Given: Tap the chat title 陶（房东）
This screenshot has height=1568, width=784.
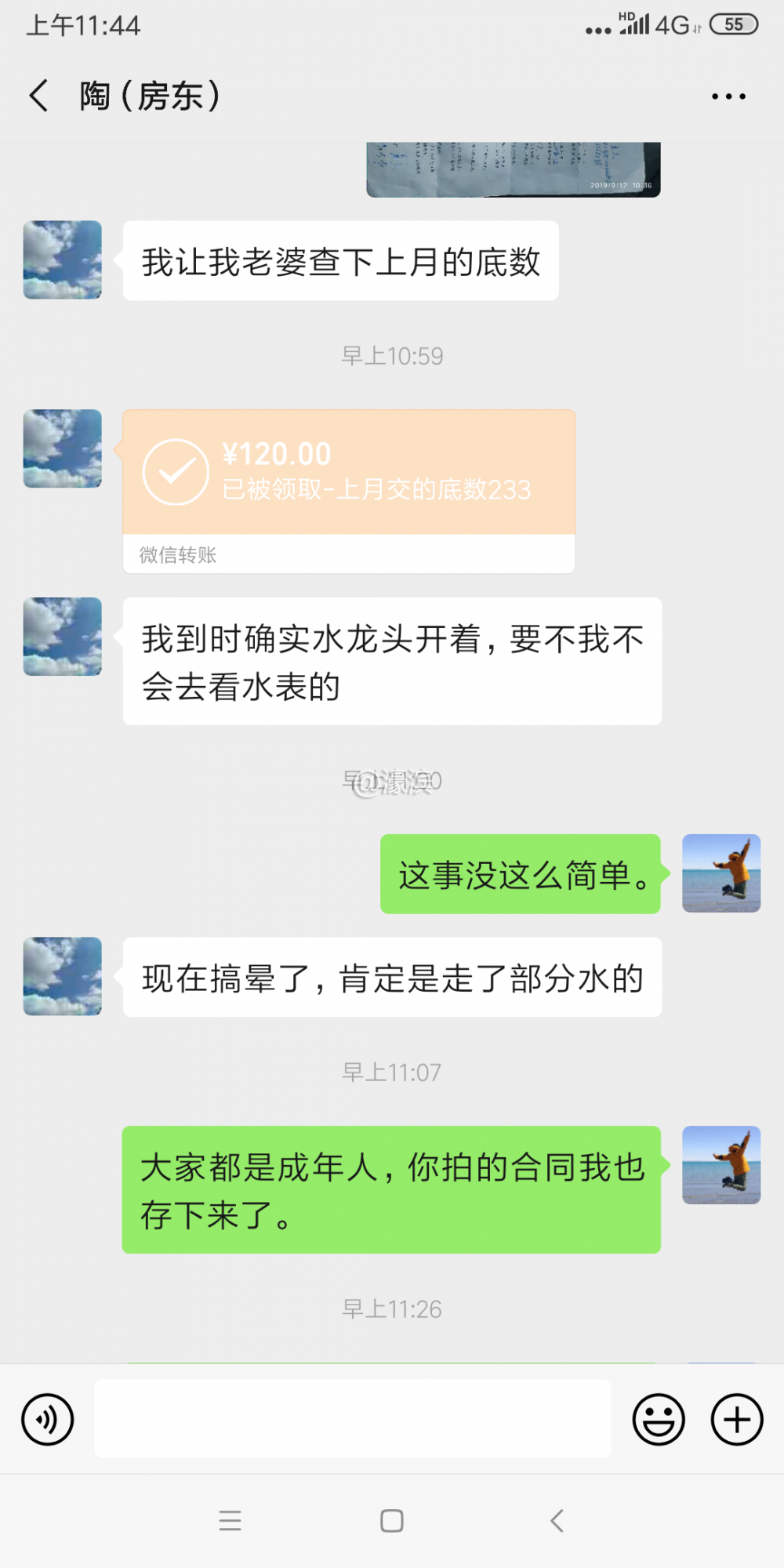Looking at the screenshot, I should click(149, 94).
